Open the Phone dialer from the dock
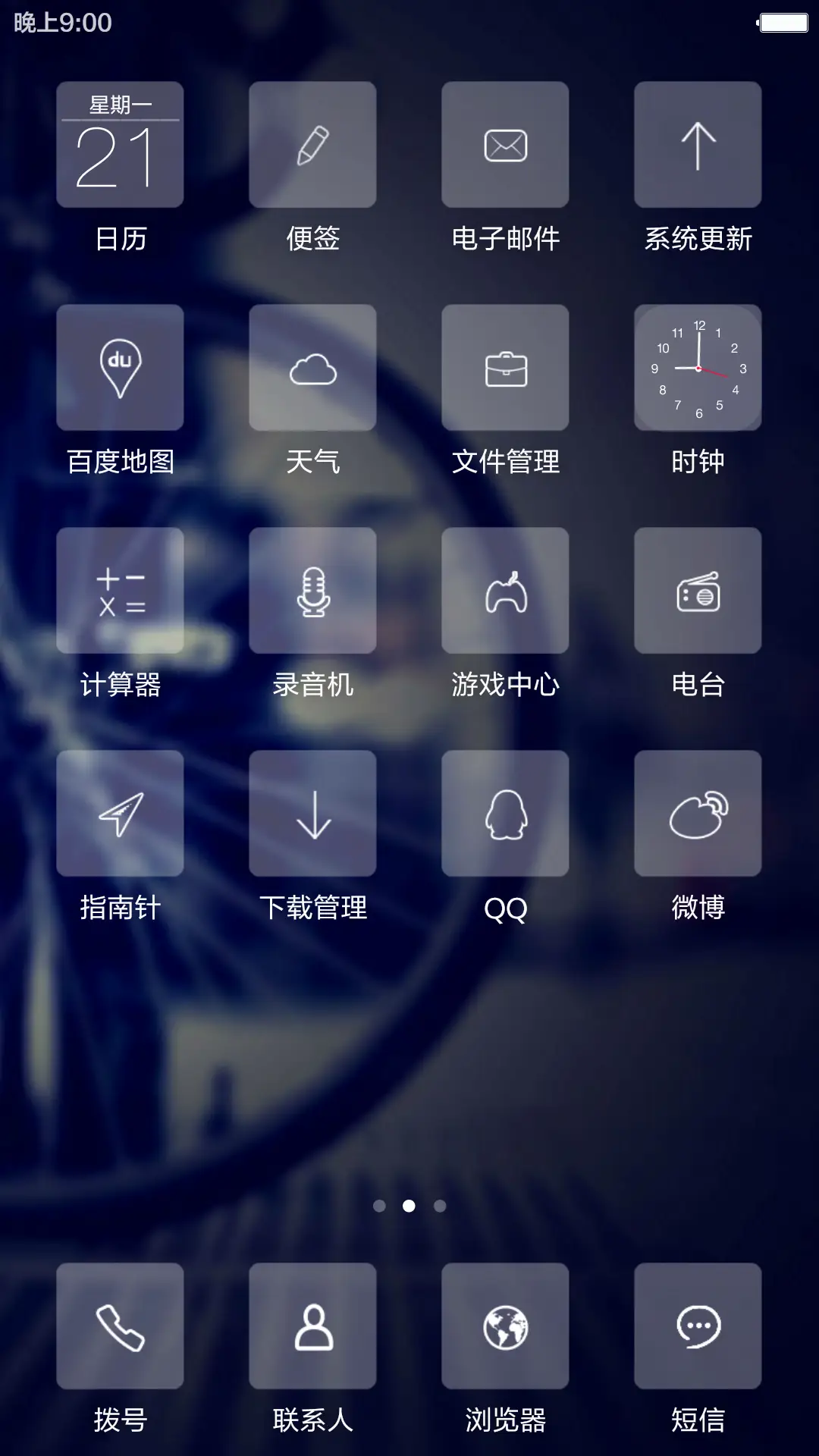Image resolution: width=819 pixels, height=1456 pixels. 119,1326
